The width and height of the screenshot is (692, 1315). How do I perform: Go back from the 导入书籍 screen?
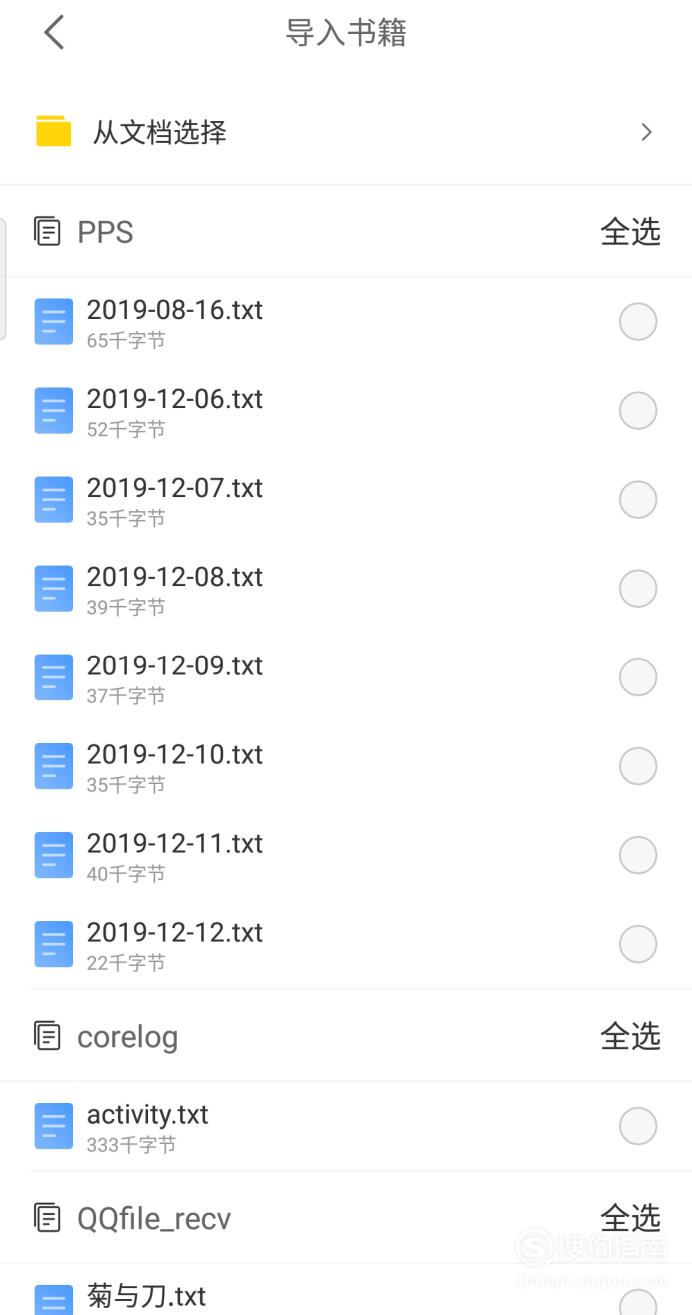[x=54, y=33]
